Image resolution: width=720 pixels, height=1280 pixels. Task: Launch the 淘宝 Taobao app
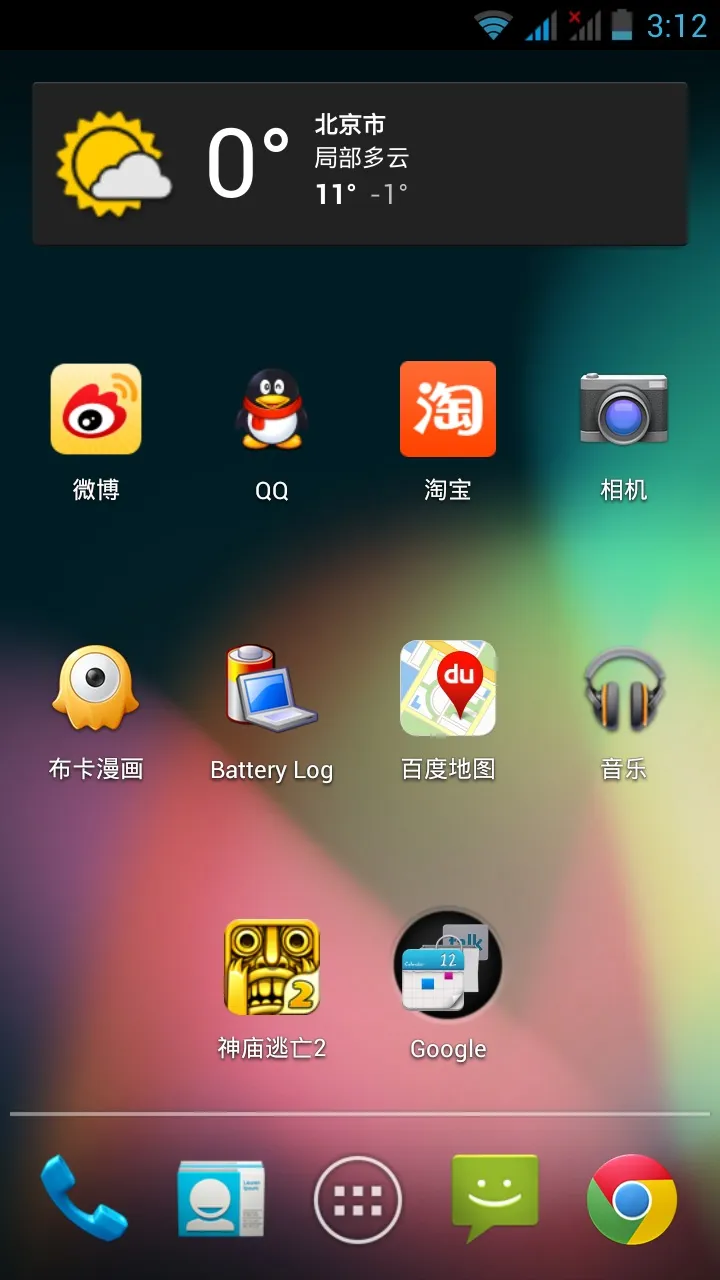click(448, 410)
